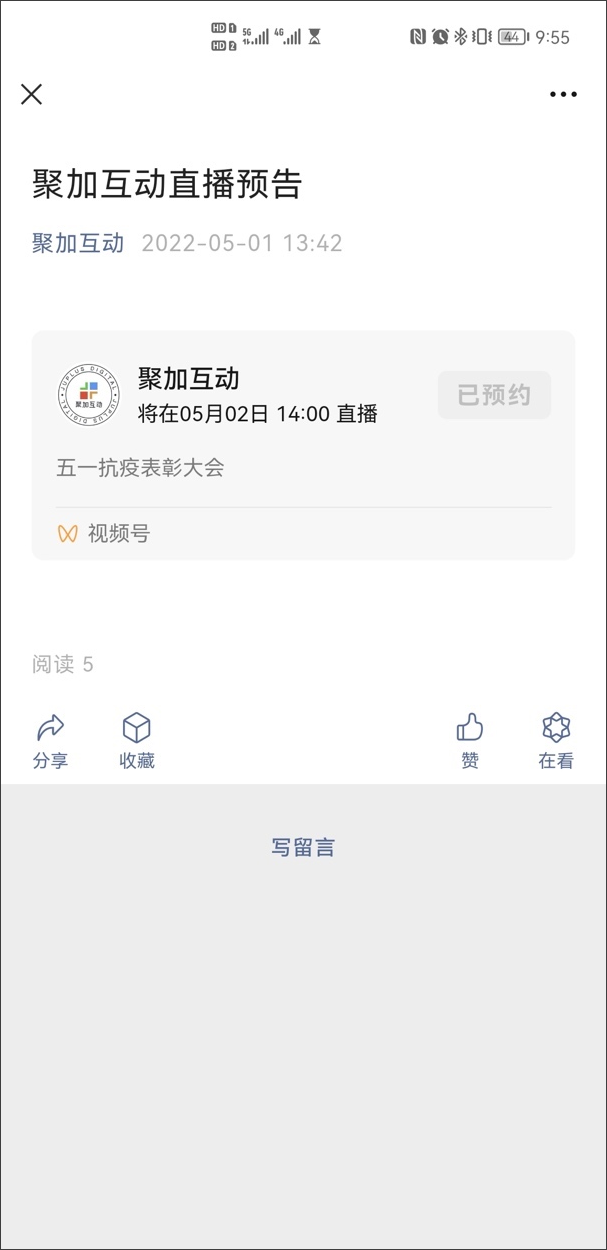Image resolution: width=607 pixels, height=1250 pixels.
Task: Write a comment via 写留言
Action: 303,848
